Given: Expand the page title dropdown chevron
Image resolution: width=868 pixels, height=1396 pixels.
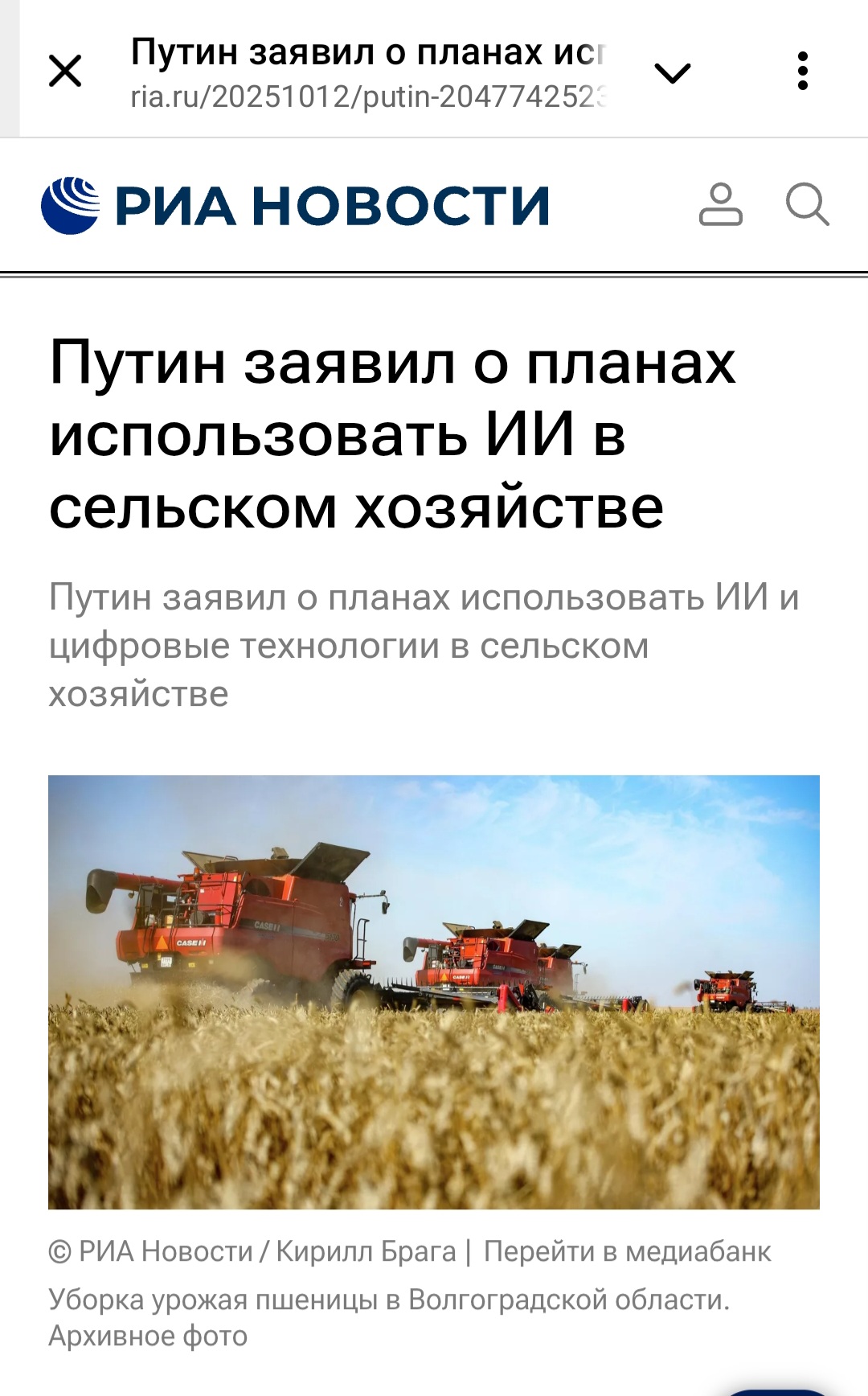Looking at the screenshot, I should point(673,73).
